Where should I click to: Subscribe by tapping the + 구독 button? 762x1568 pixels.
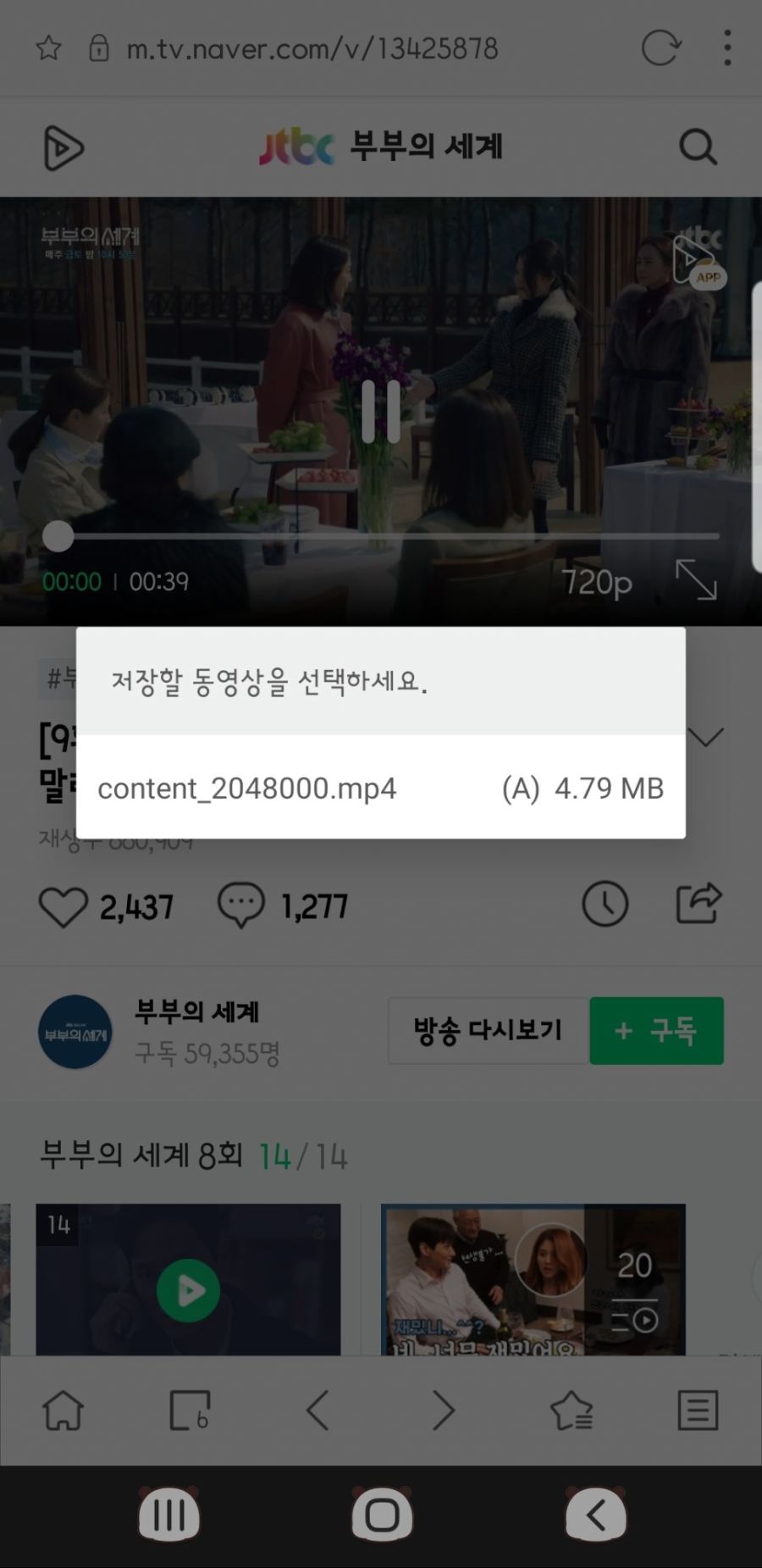click(x=656, y=1030)
